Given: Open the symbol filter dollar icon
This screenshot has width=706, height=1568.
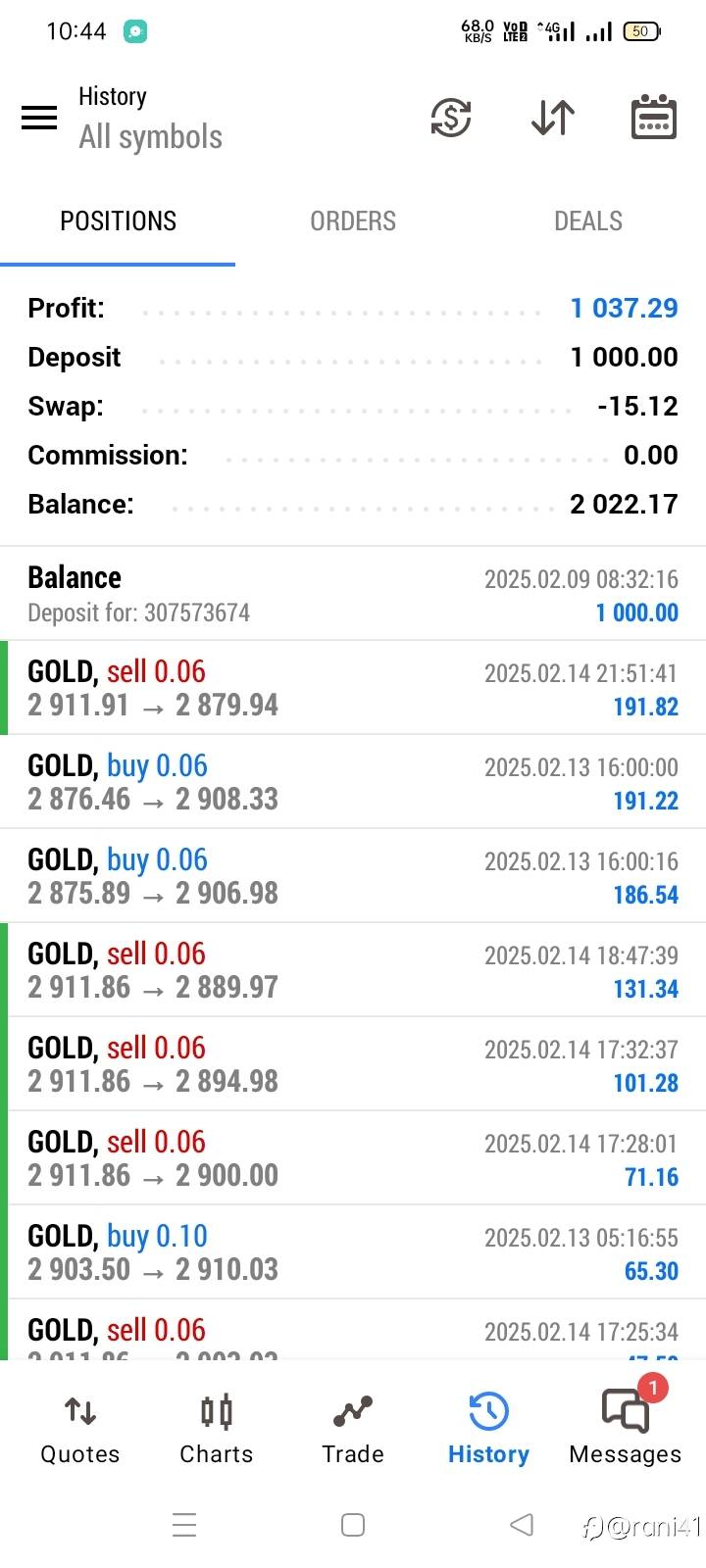Looking at the screenshot, I should tap(451, 118).
